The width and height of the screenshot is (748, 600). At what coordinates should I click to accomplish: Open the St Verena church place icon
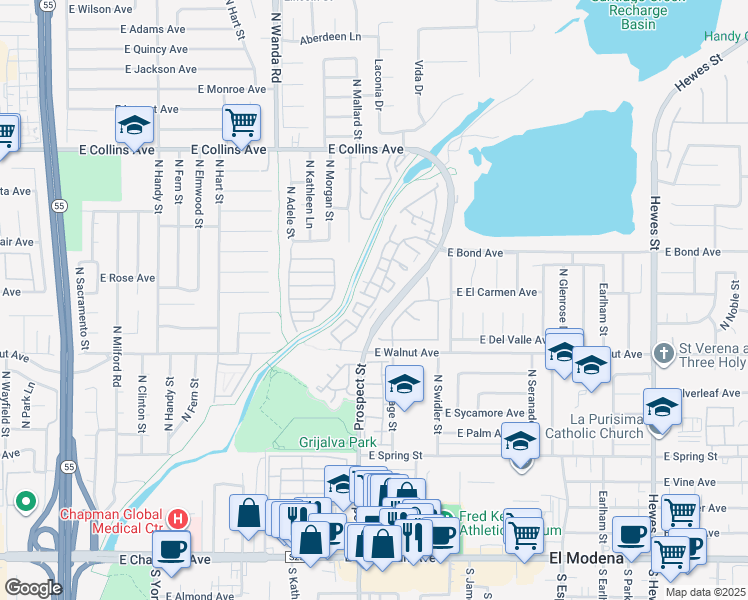pos(664,354)
